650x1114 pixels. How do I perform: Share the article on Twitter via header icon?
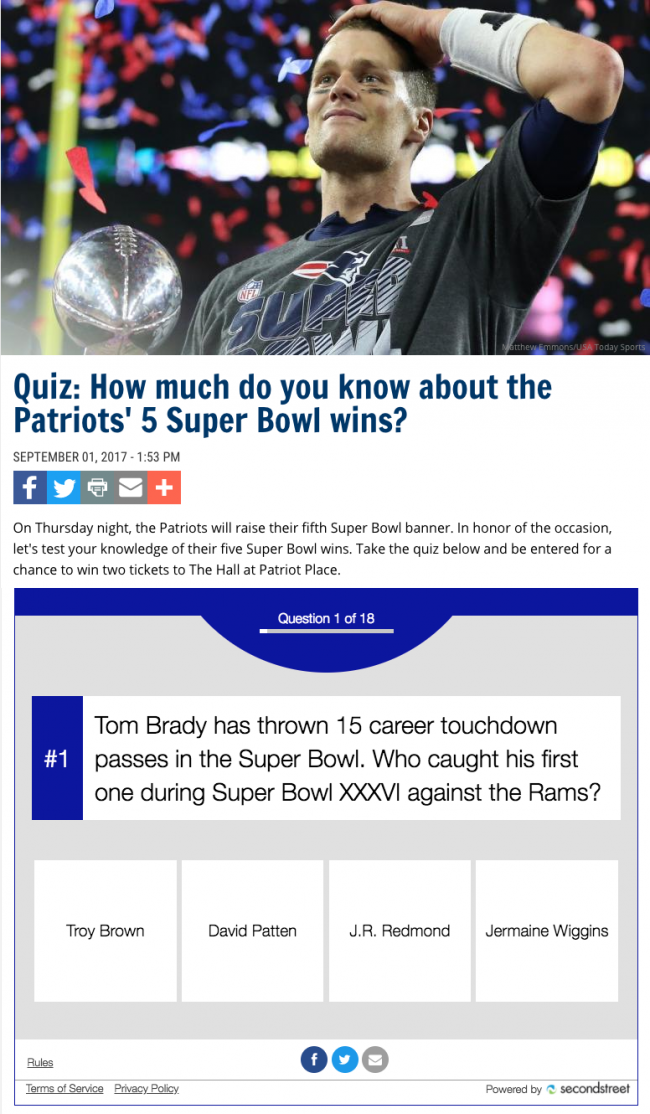(x=63, y=487)
